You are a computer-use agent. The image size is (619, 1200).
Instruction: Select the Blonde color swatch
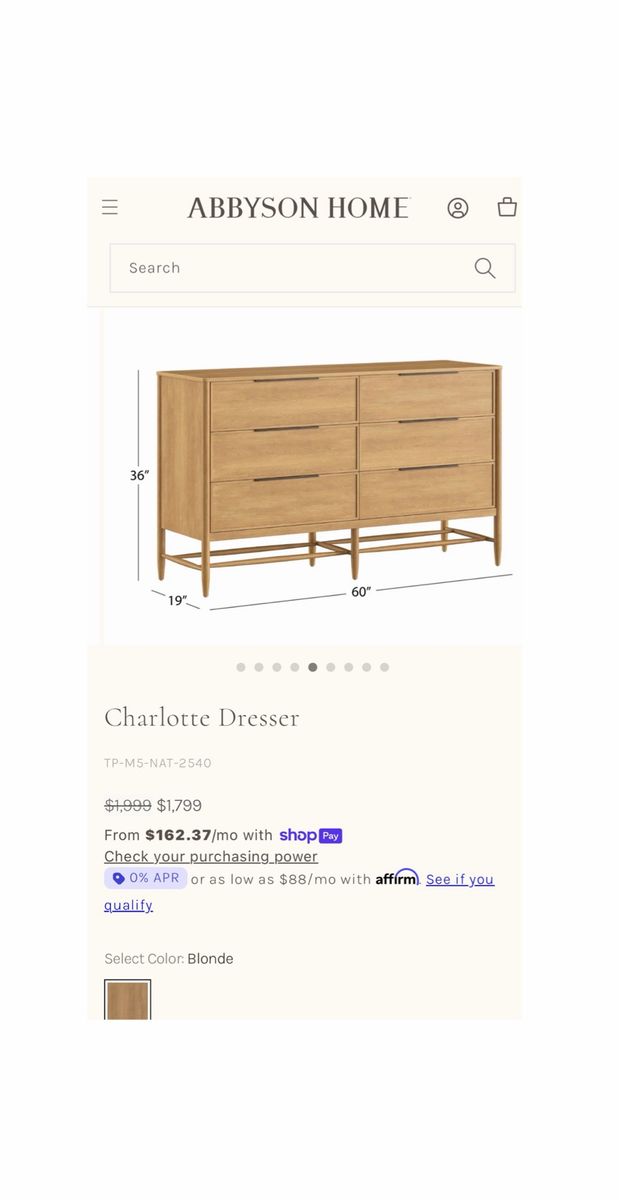(128, 1000)
